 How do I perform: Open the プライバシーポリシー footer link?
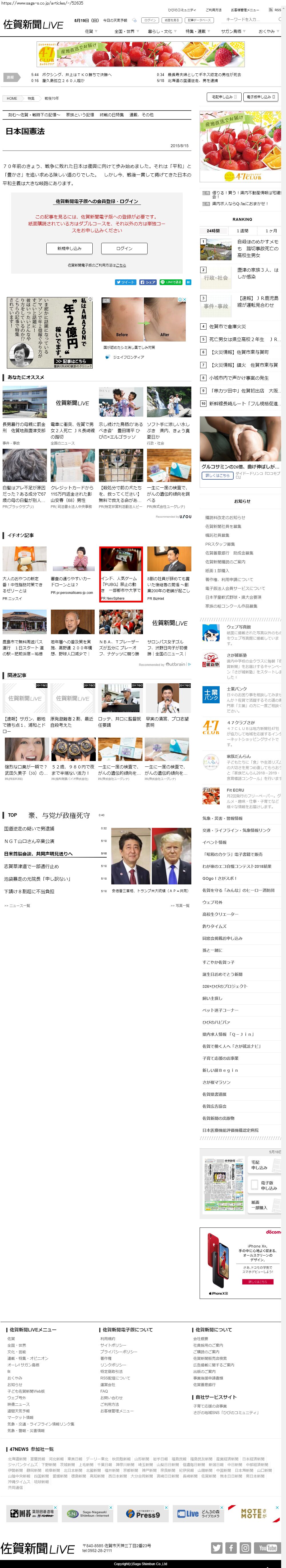point(118,1351)
